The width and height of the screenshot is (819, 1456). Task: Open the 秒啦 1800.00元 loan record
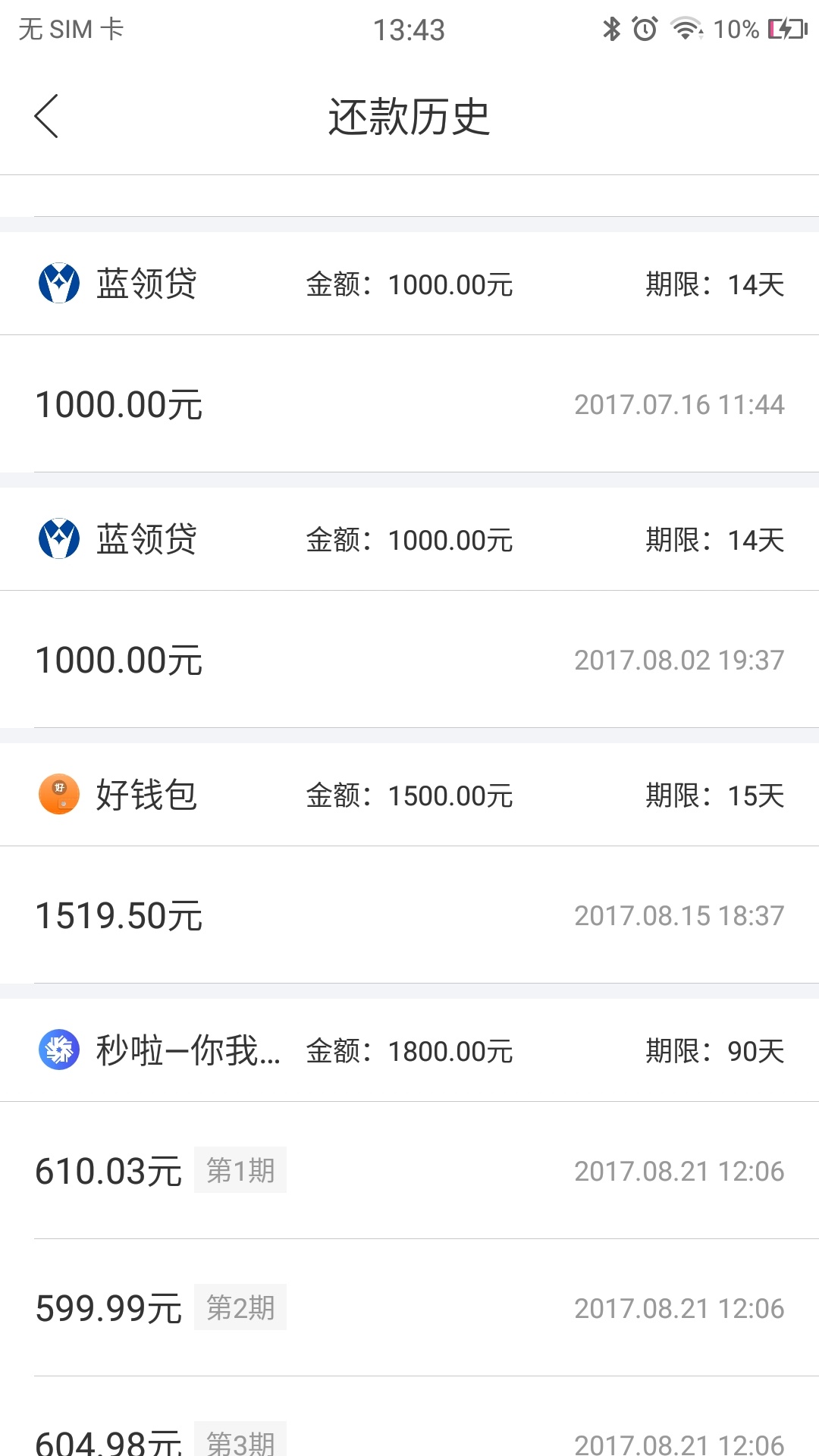pyautogui.click(x=409, y=1051)
